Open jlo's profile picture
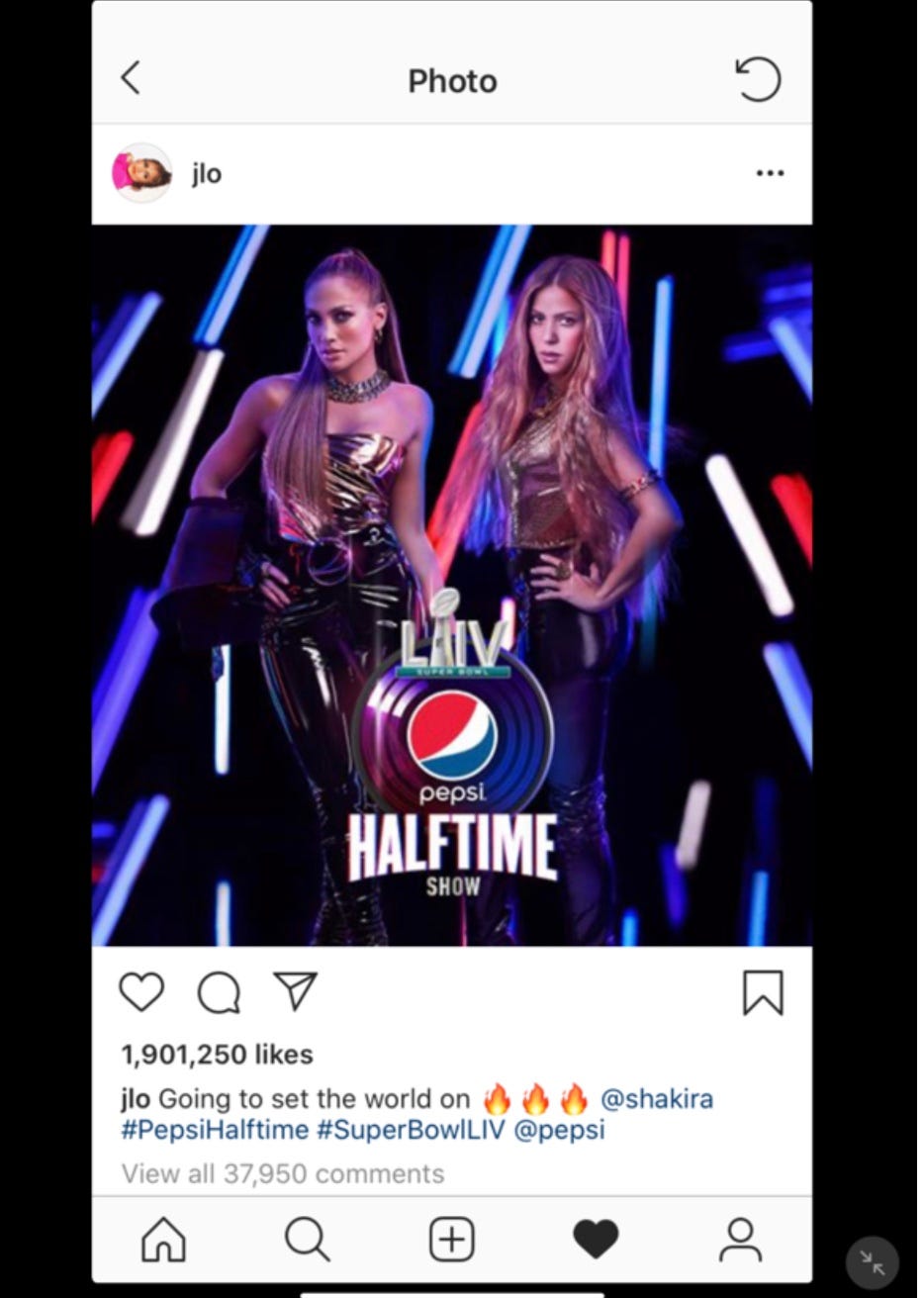The width and height of the screenshot is (924, 1298). [x=140, y=173]
